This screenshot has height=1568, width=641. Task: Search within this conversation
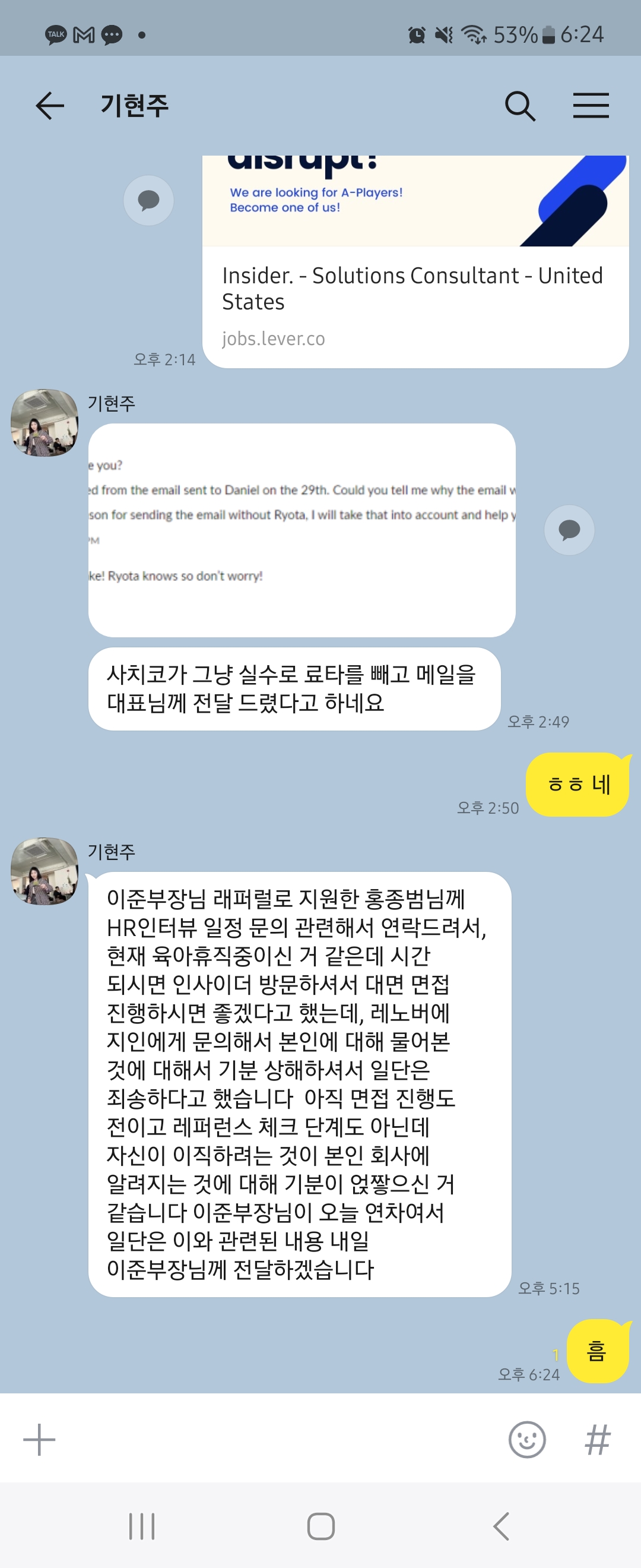520,106
